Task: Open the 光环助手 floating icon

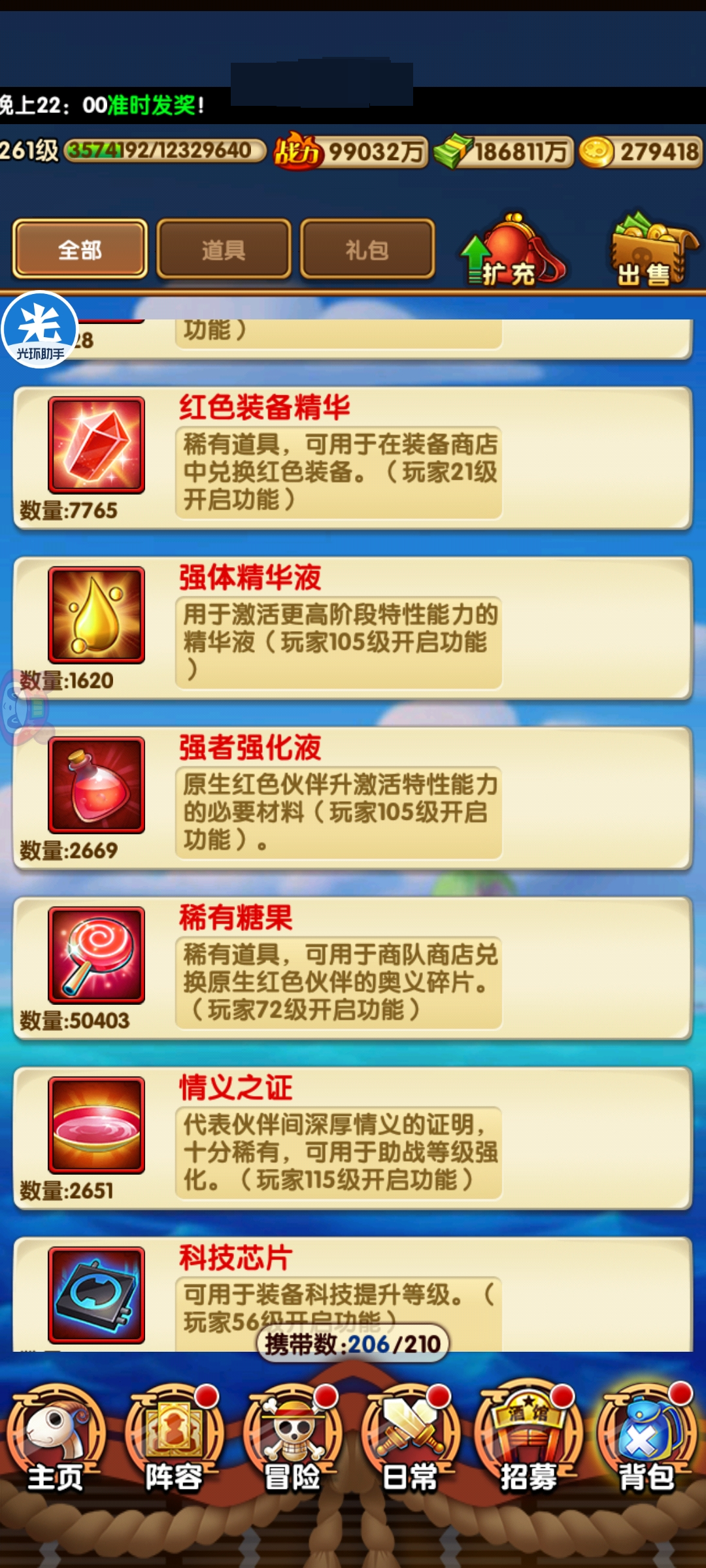Action: point(39,331)
